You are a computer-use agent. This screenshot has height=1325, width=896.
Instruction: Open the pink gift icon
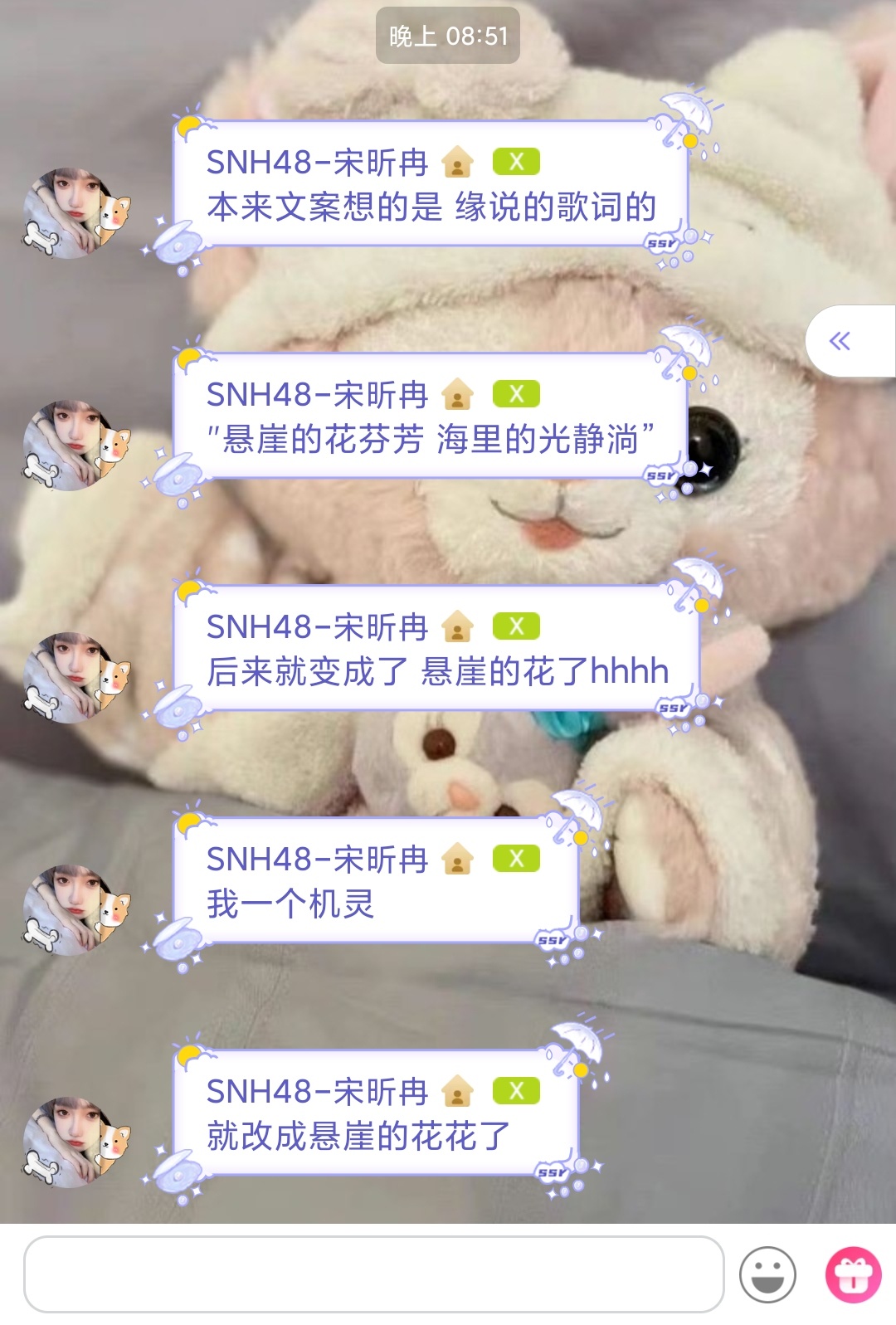click(853, 1274)
